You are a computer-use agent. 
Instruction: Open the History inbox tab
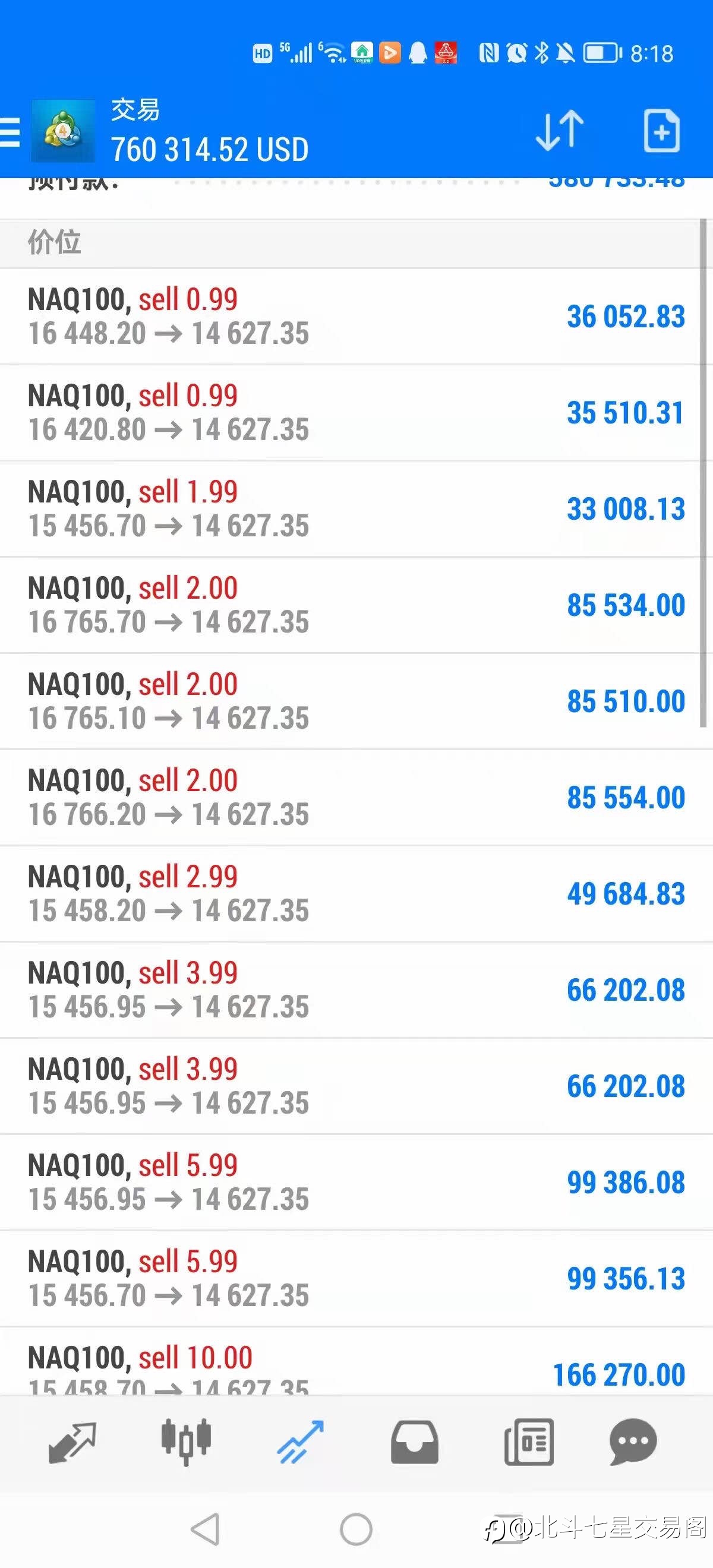414,1442
